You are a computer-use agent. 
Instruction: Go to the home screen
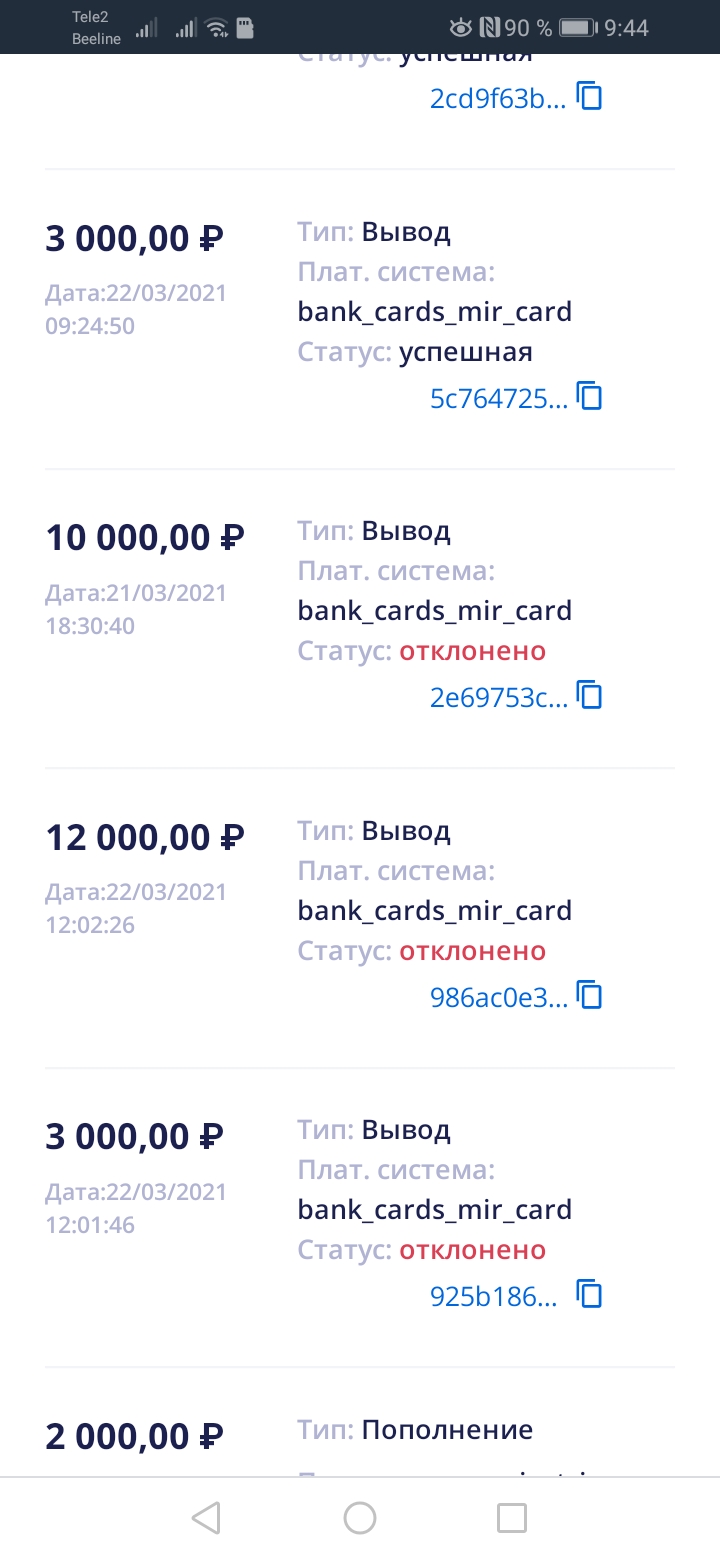pyautogui.click(x=360, y=1518)
